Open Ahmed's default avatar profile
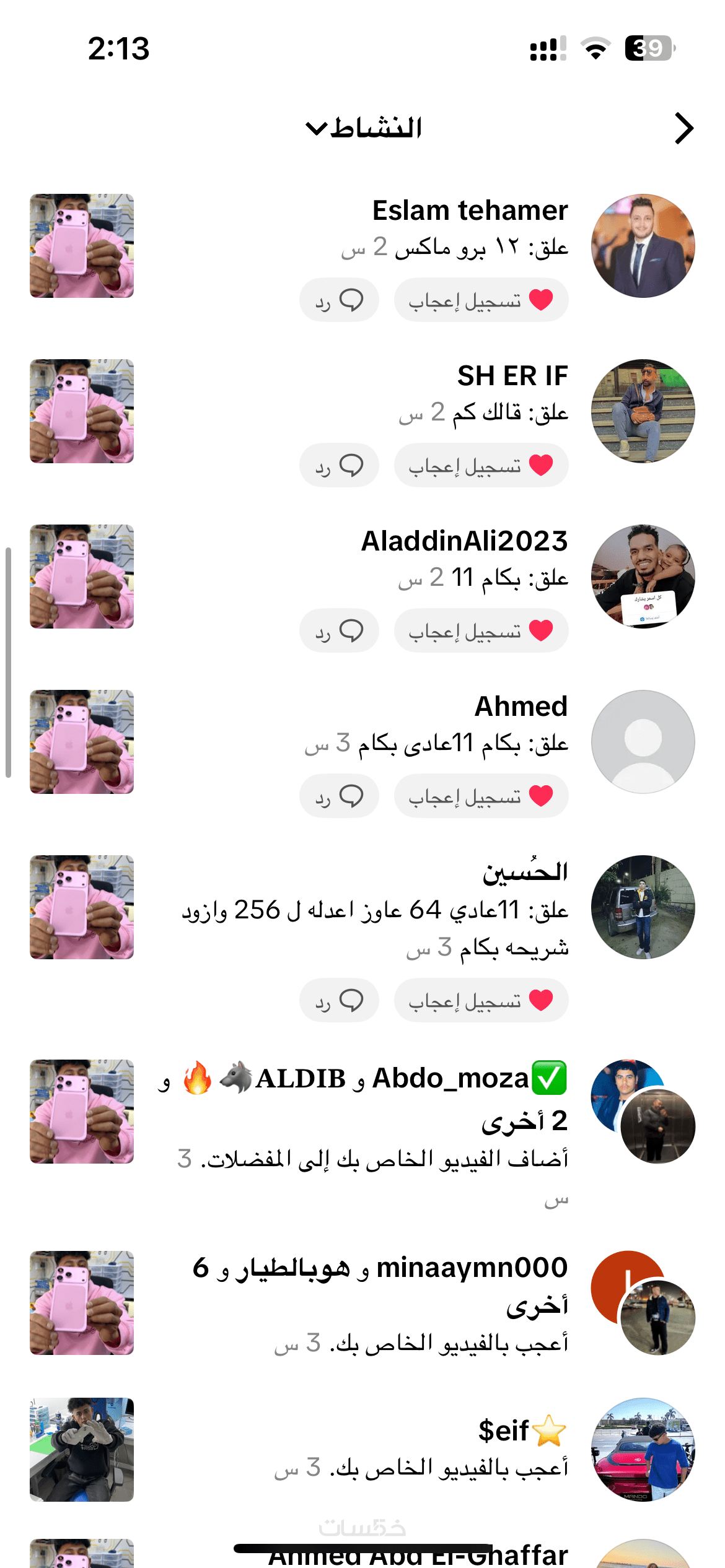This screenshot has width=725, height=1568. (643, 742)
